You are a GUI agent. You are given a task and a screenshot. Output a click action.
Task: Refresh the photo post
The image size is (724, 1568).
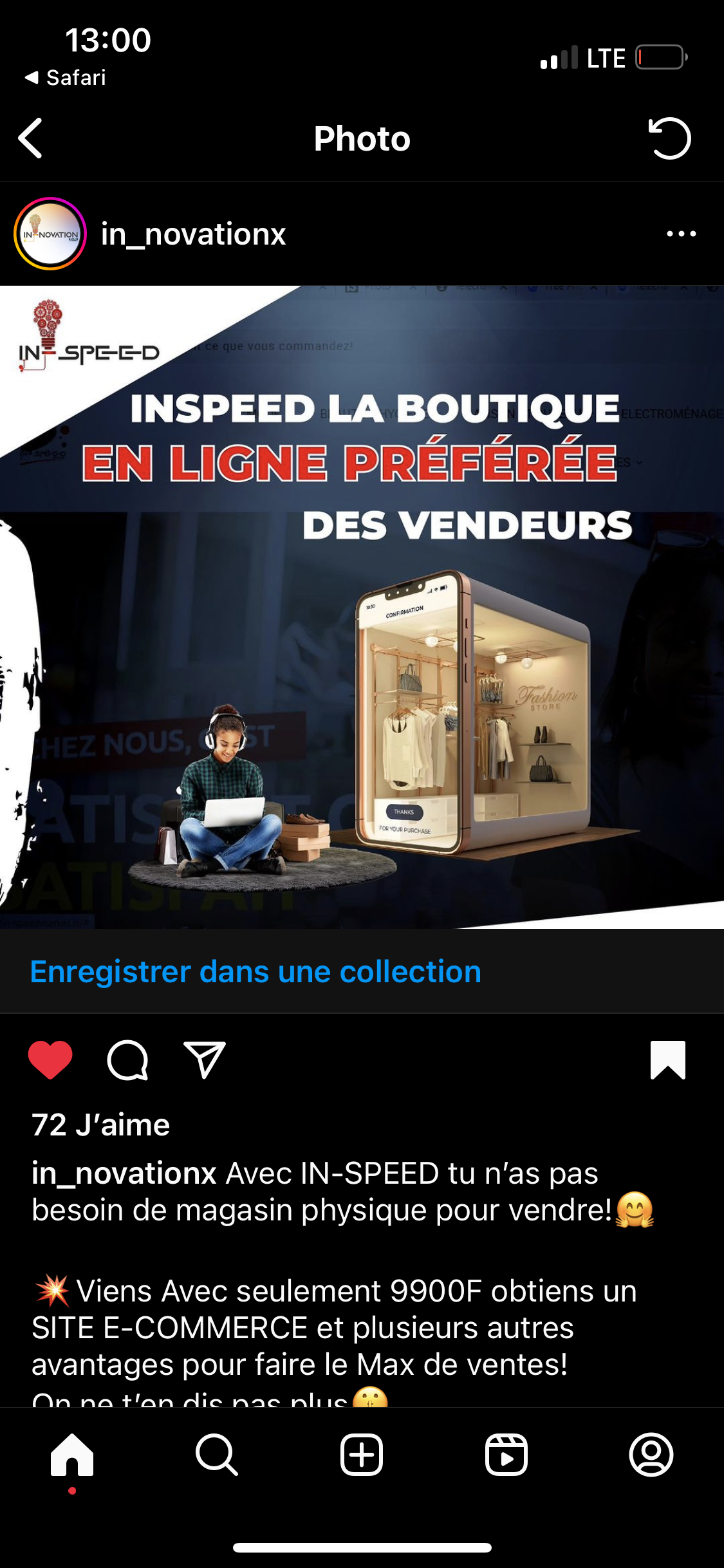[x=669, y=138]
